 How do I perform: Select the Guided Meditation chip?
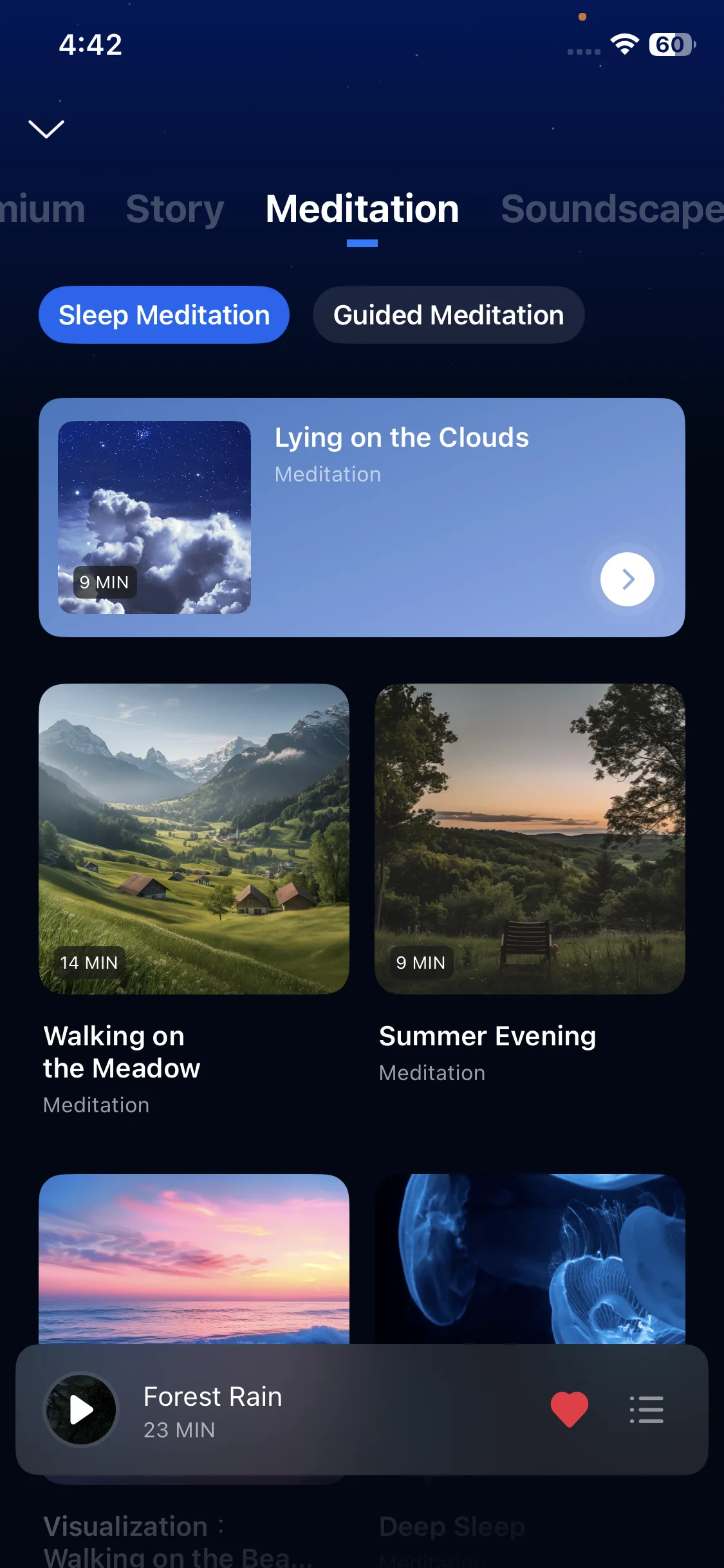point(449,315)
